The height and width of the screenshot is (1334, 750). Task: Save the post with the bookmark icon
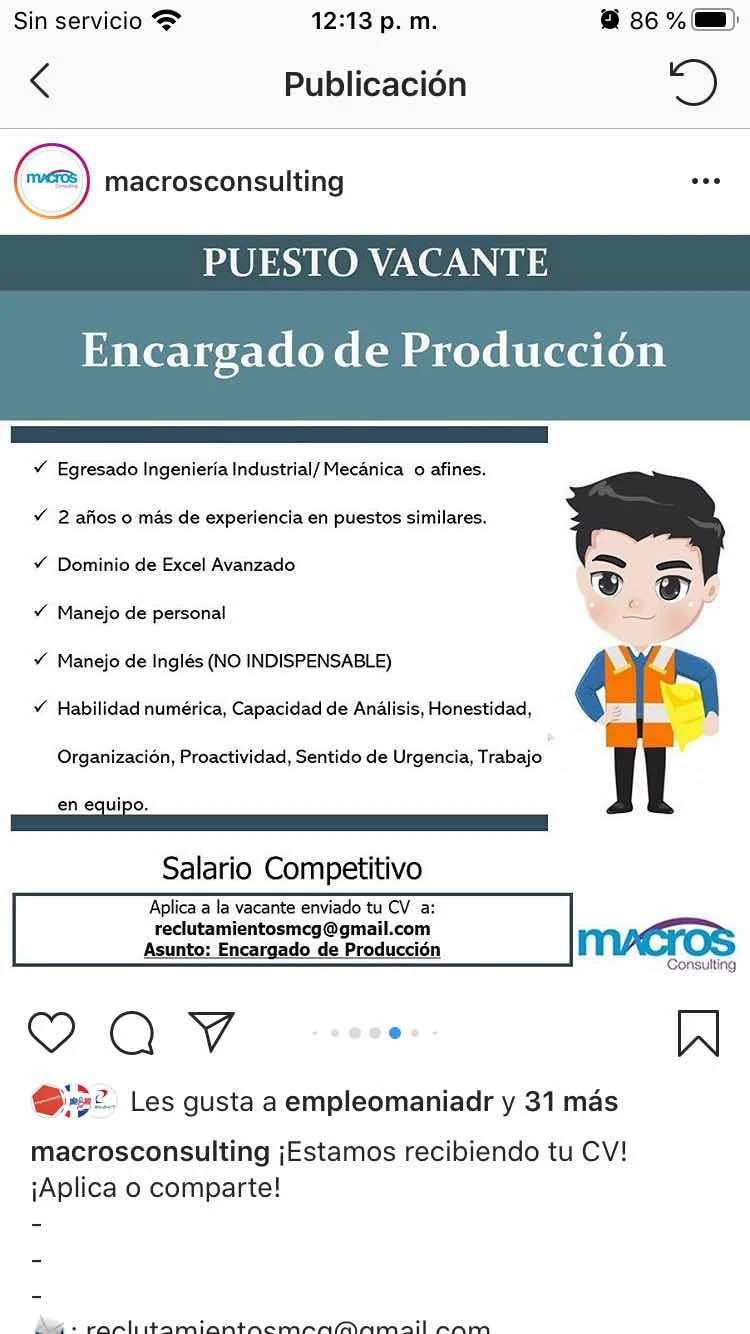point(698,1032)
